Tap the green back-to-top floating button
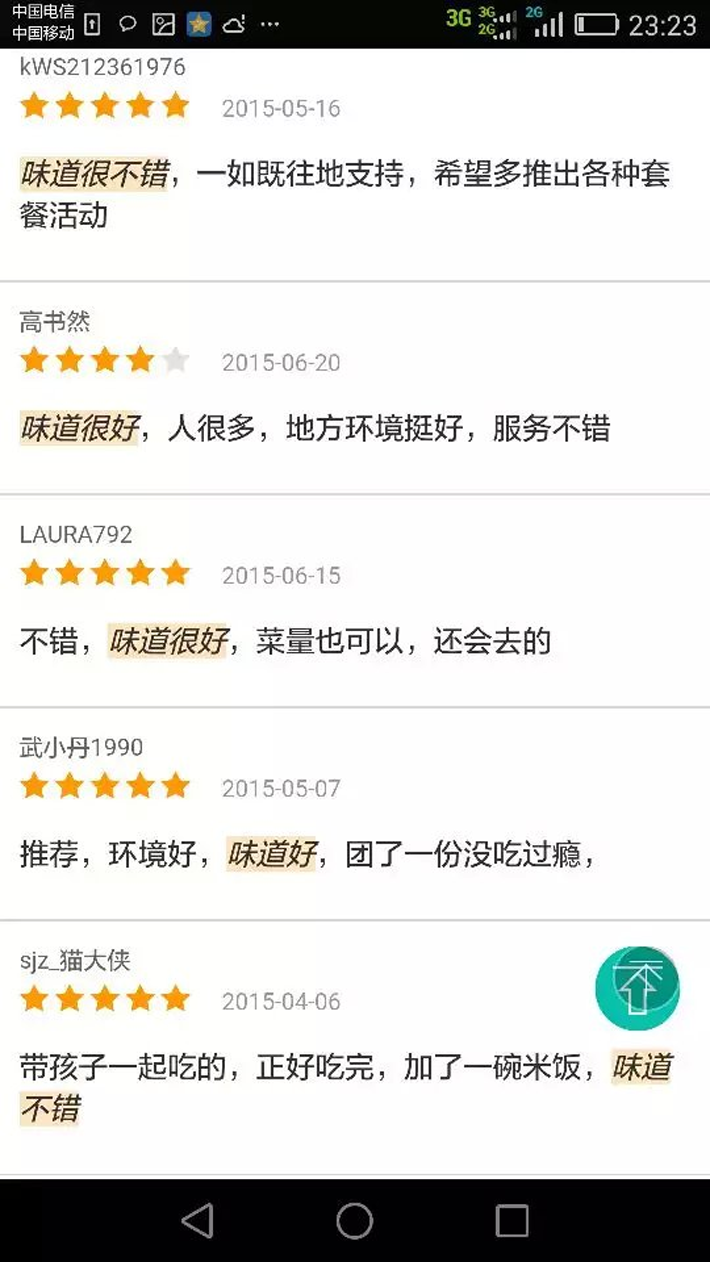 pyautogui.click(x=637, y=988)
